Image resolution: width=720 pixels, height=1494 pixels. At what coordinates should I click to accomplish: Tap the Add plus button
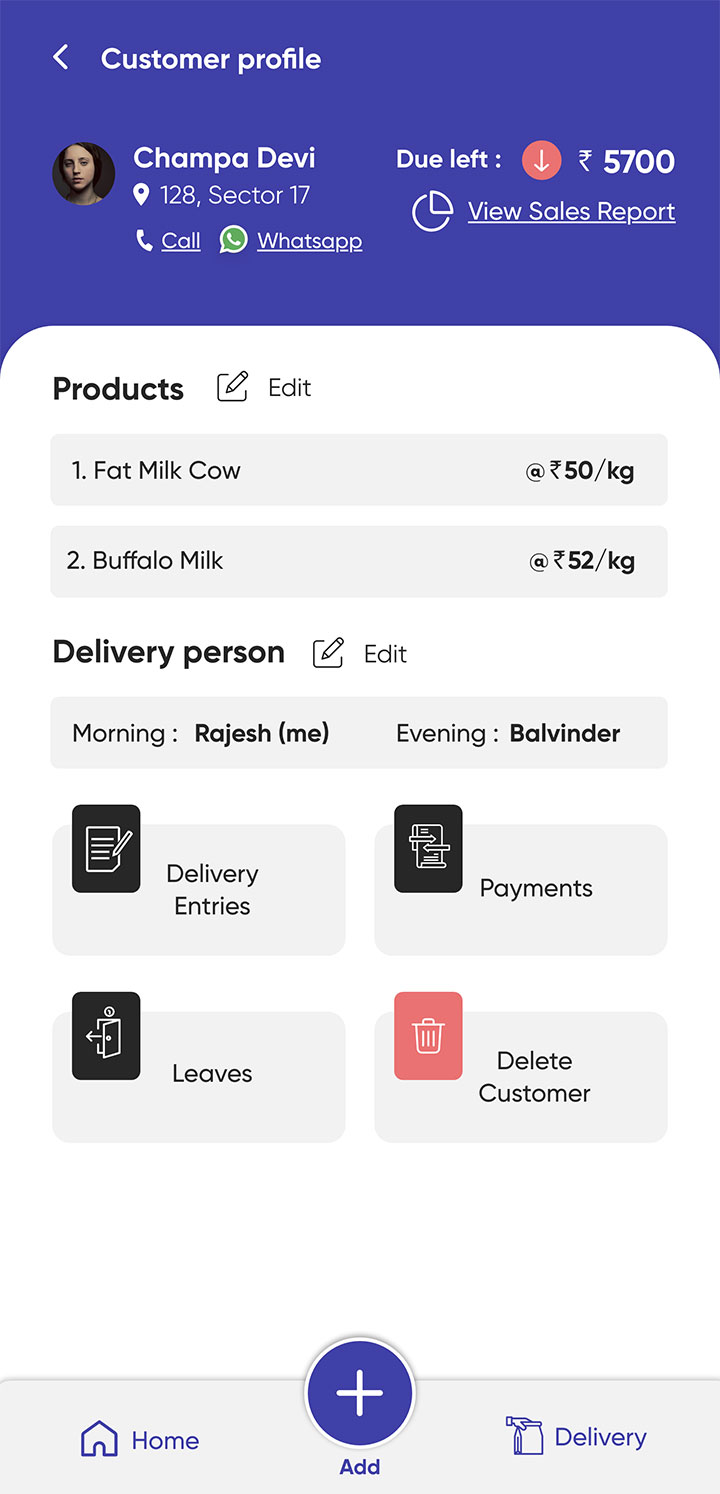(360, 1394)
